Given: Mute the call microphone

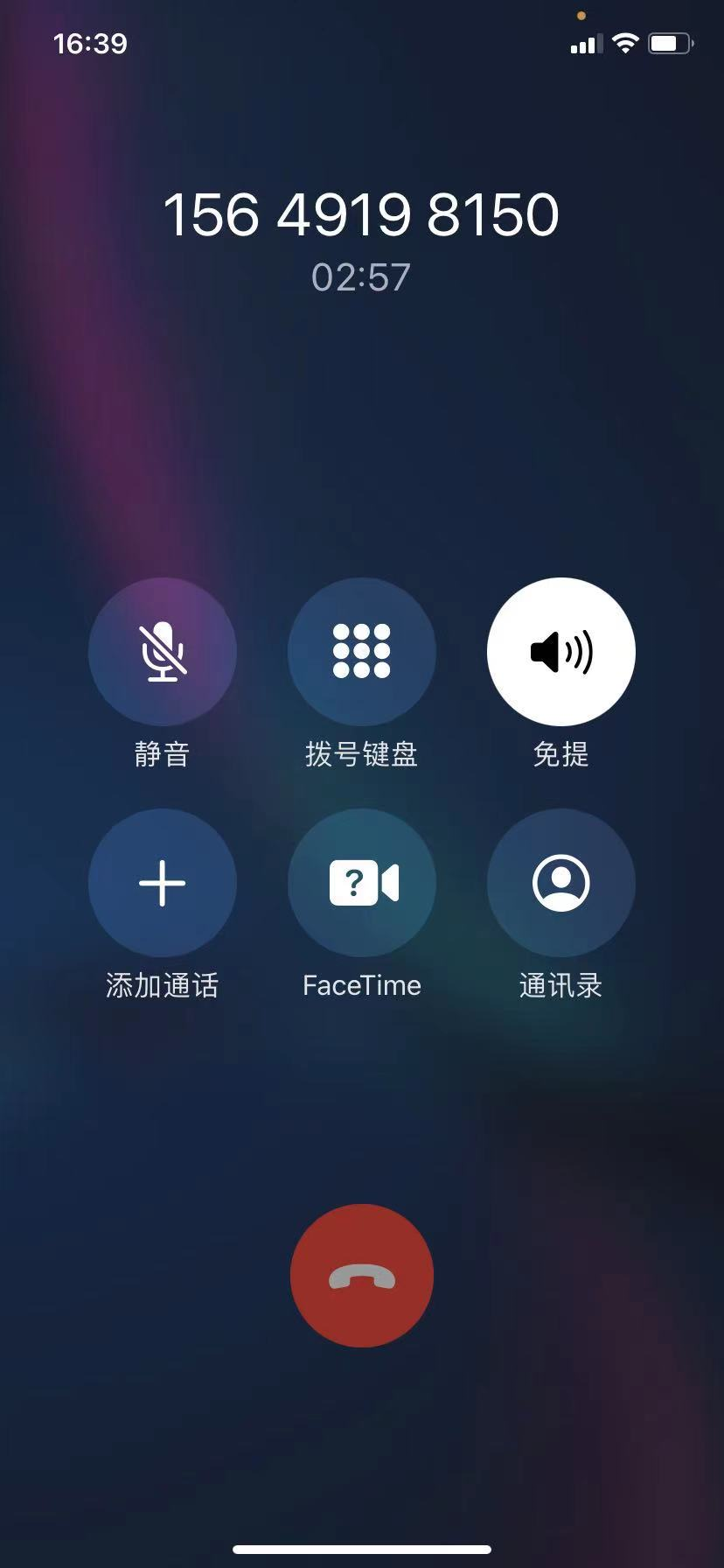Looking at the screenshot, I should click(x=163, y=652).
